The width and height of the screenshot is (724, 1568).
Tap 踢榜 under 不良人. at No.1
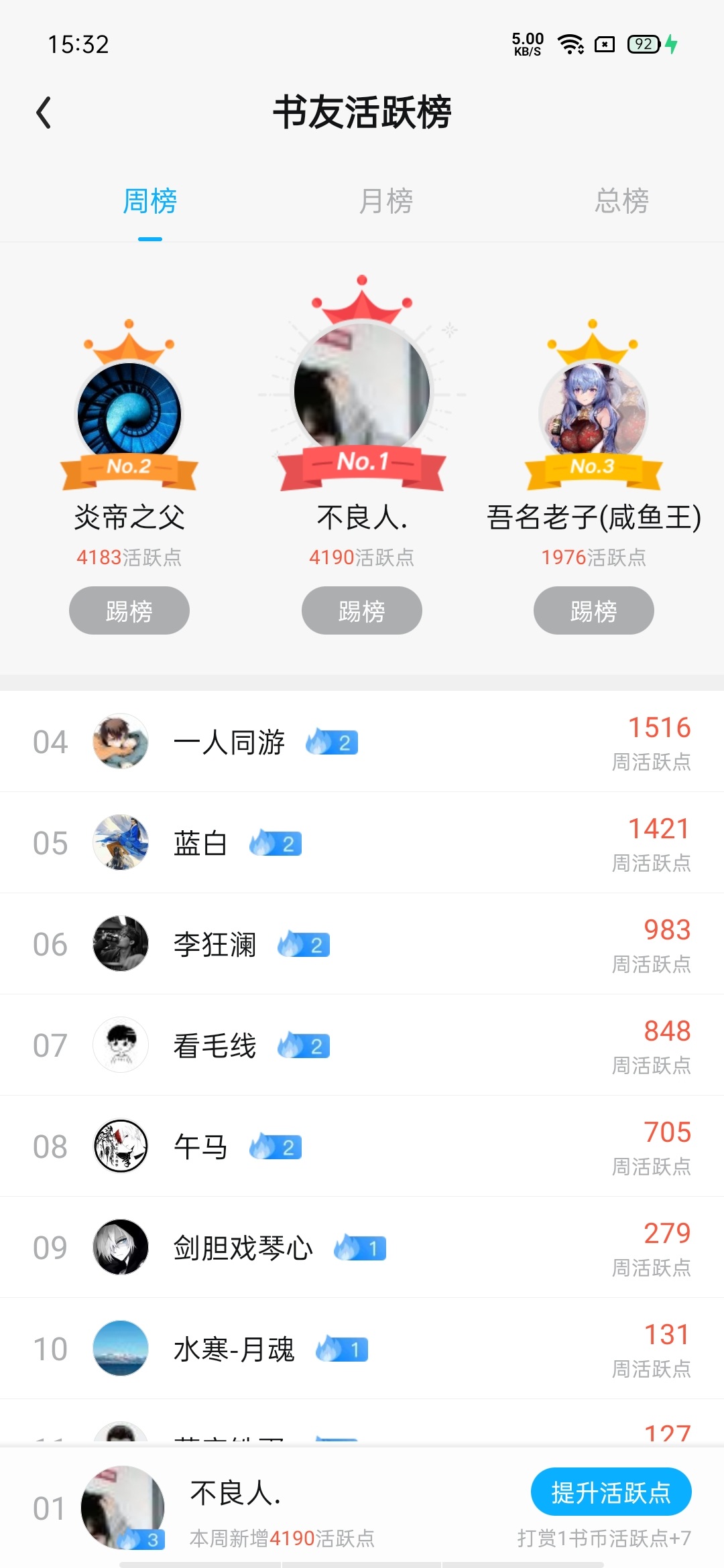click(361, 610)
